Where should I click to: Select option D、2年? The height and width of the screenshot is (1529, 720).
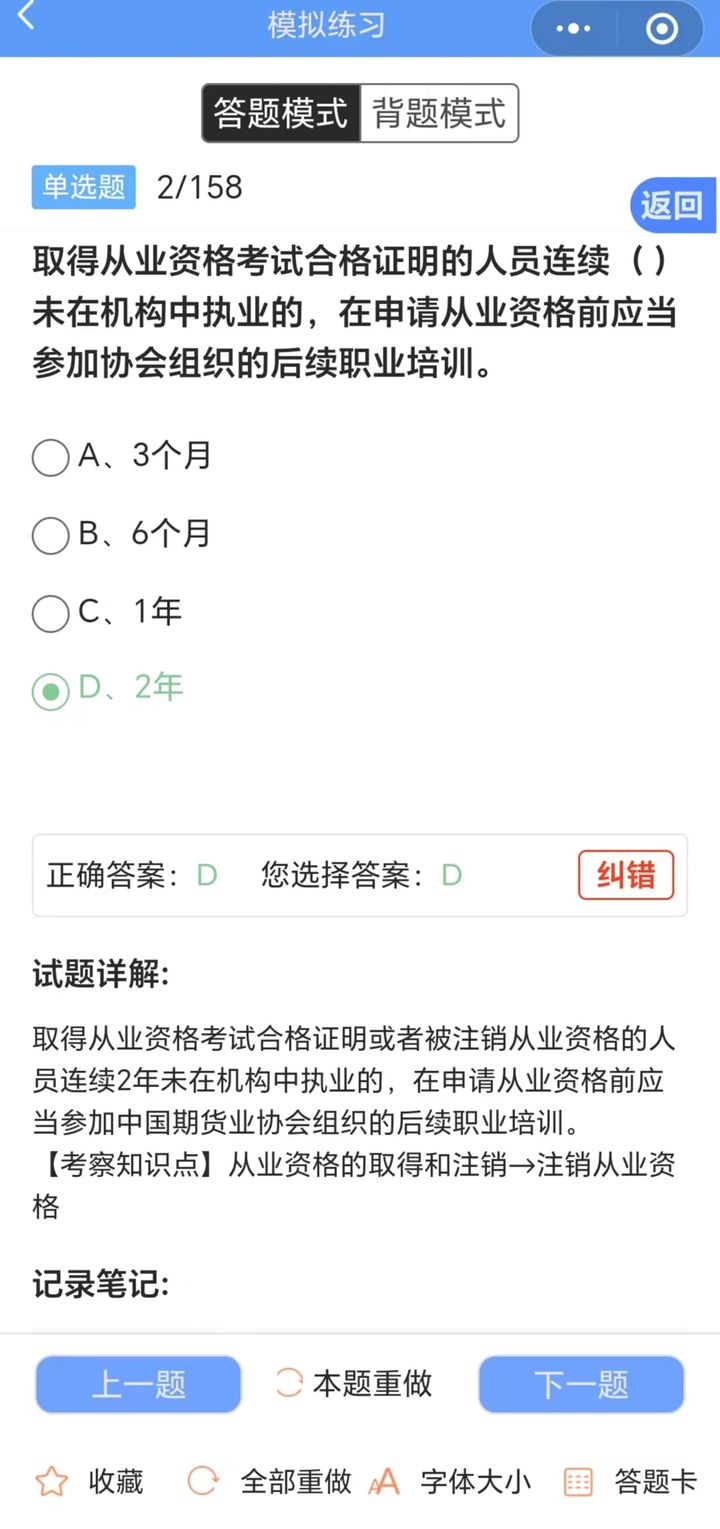point(108,689)
